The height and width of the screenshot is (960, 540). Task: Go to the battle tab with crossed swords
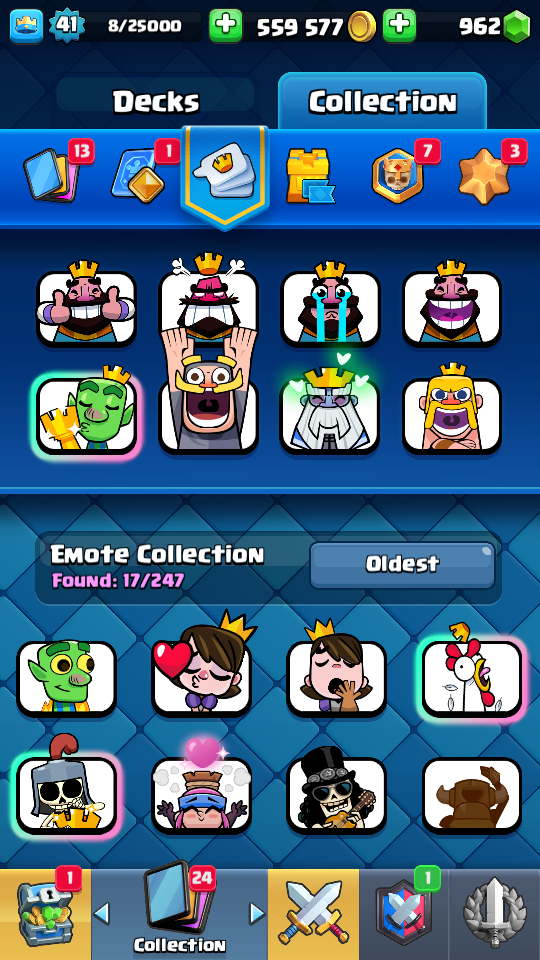click(x=313, y=914)
